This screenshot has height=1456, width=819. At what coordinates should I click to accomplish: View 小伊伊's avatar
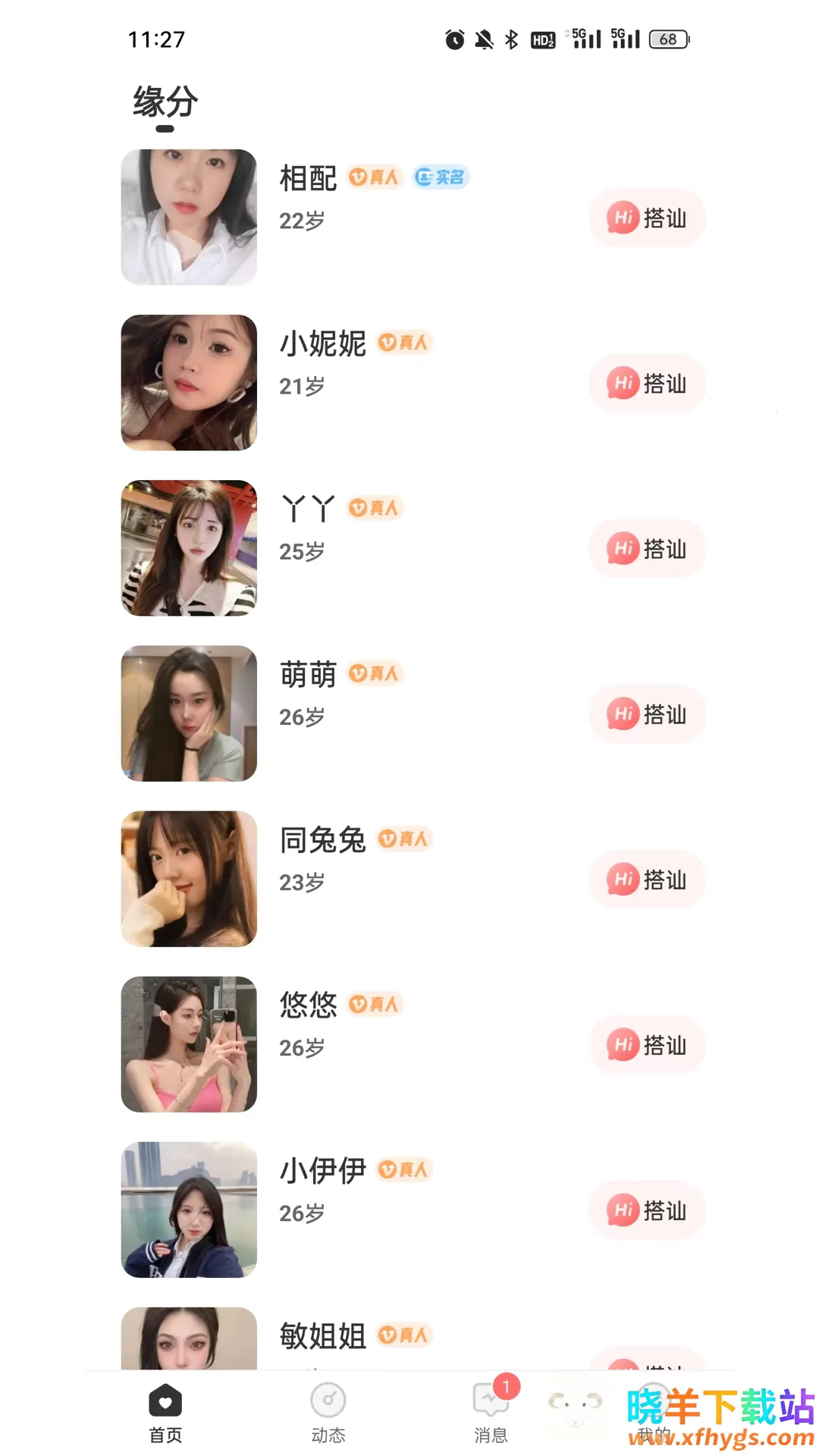189,1209
